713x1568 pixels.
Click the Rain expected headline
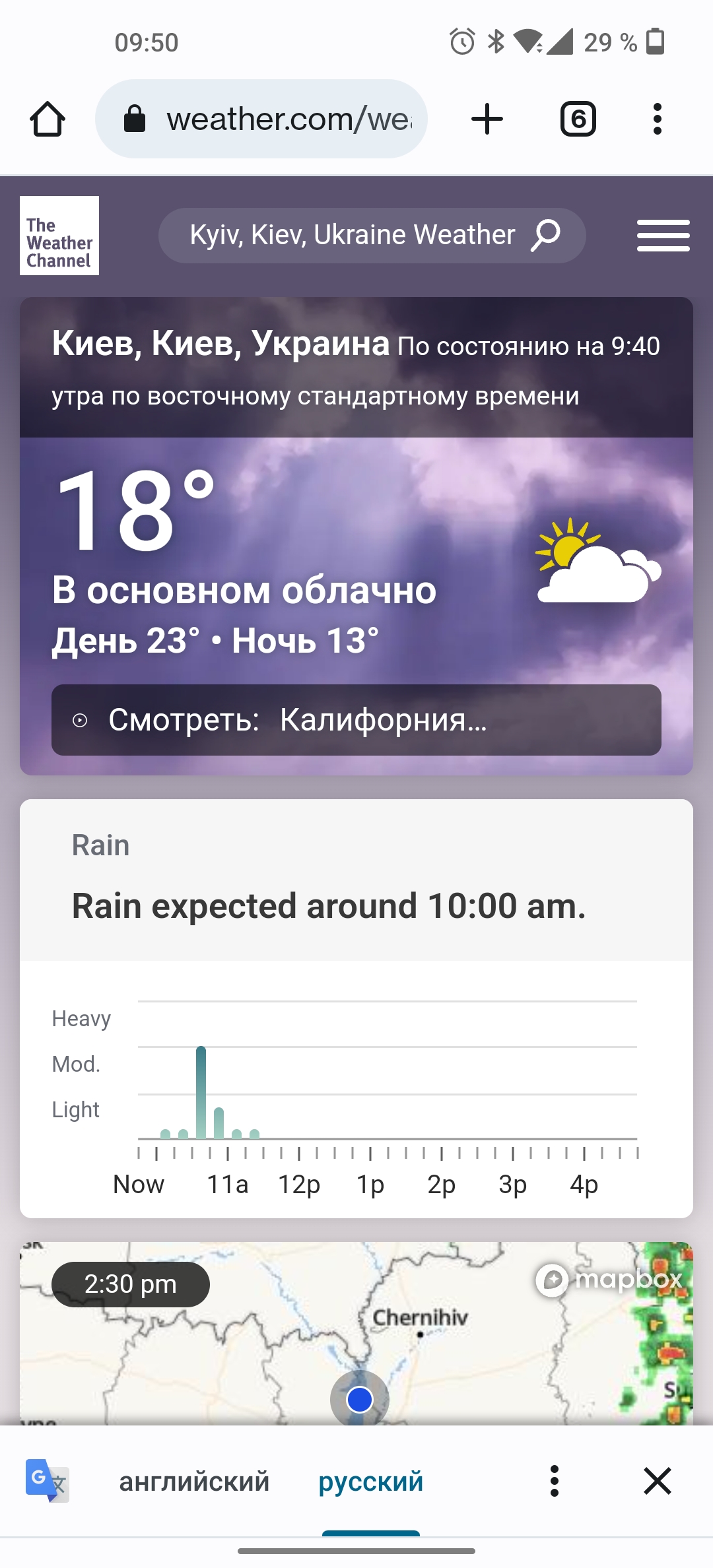(328, 906)
